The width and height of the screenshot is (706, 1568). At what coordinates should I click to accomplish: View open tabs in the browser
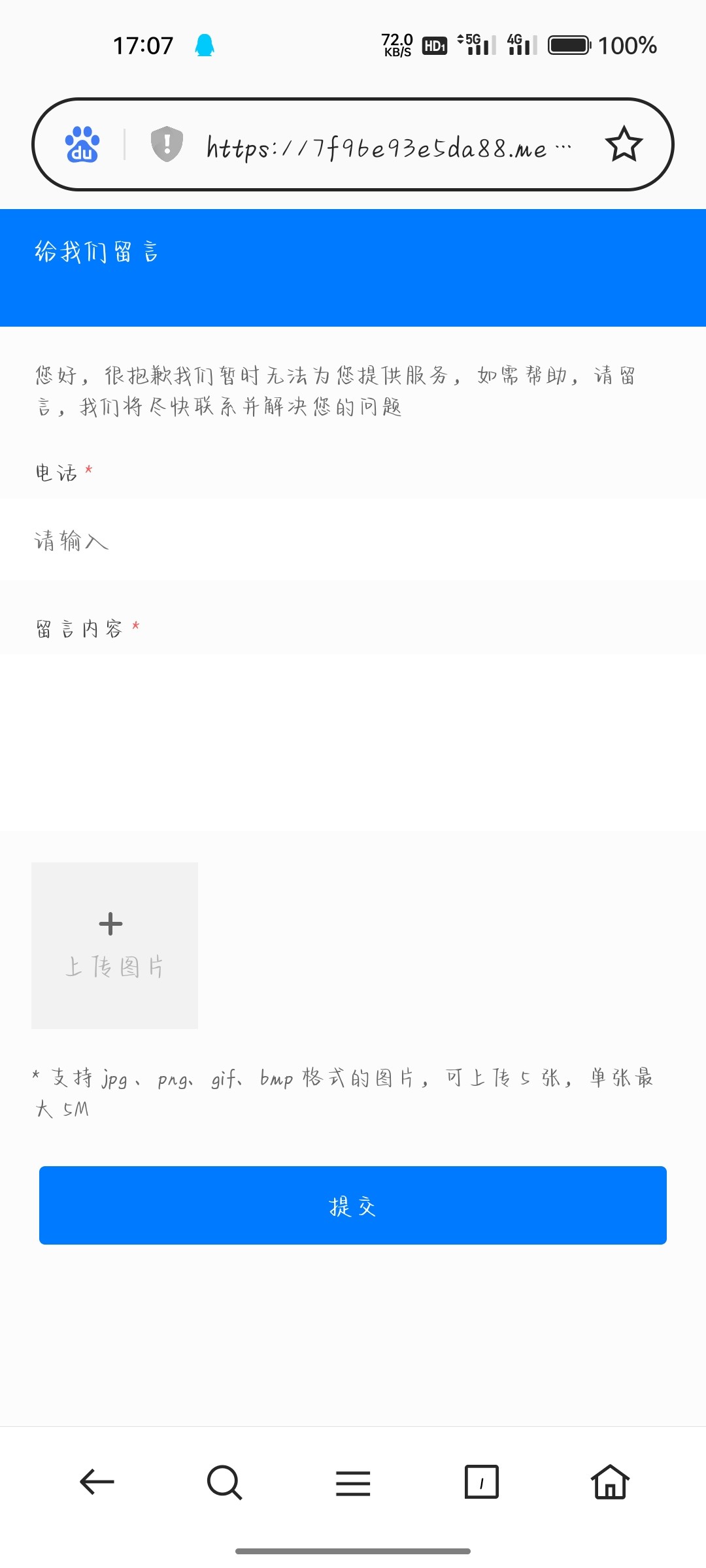(x=481, y=1482)
